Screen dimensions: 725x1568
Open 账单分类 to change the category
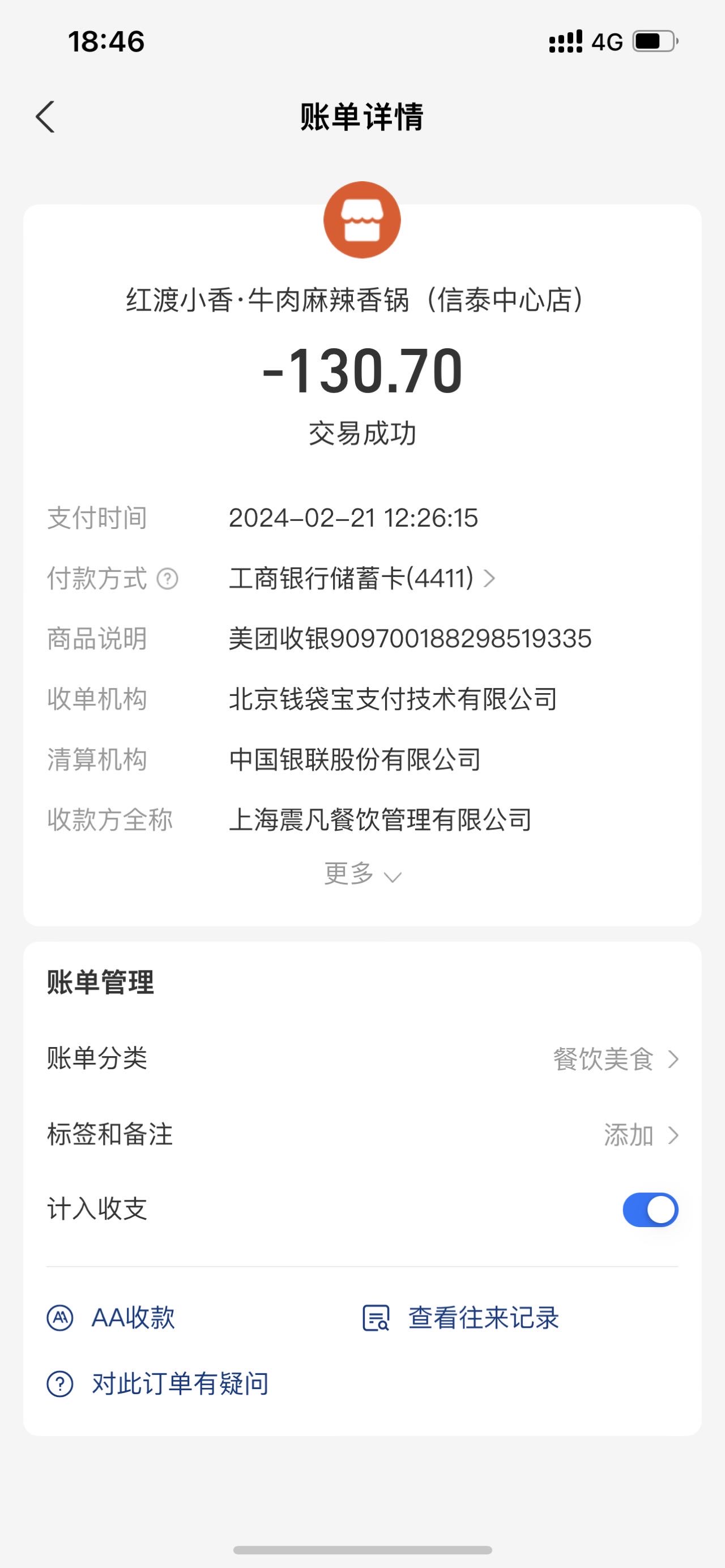(x=362, y=1059)
